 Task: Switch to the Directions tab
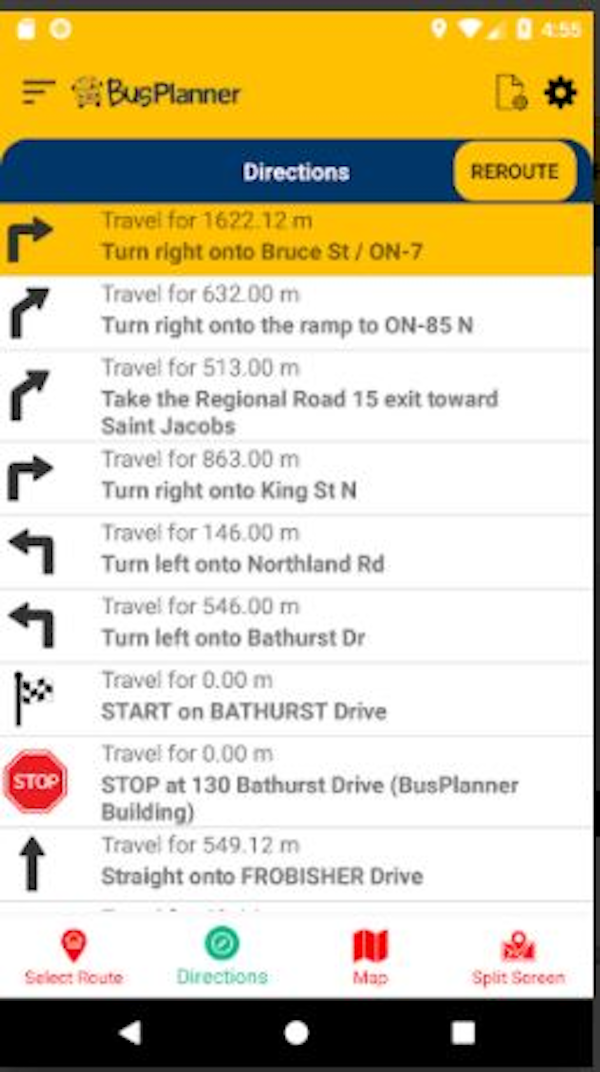coord(222,957)
